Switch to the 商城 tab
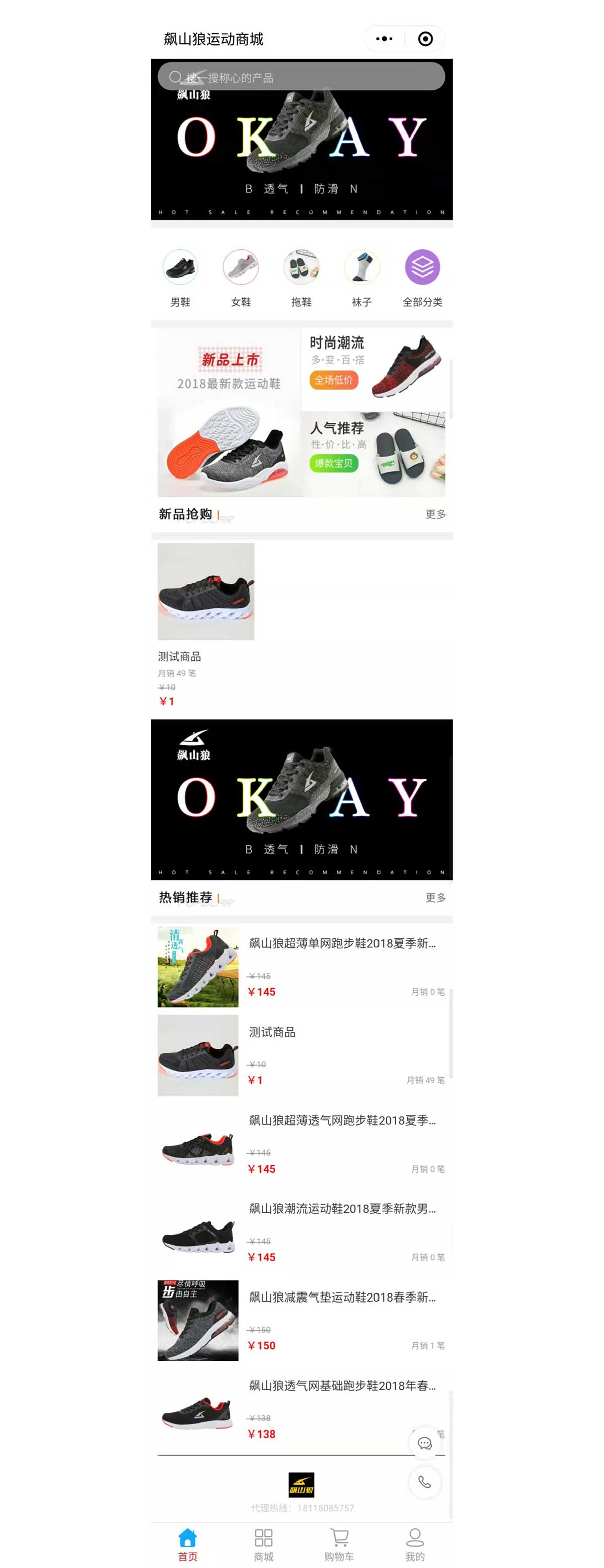 point(263,1545)
